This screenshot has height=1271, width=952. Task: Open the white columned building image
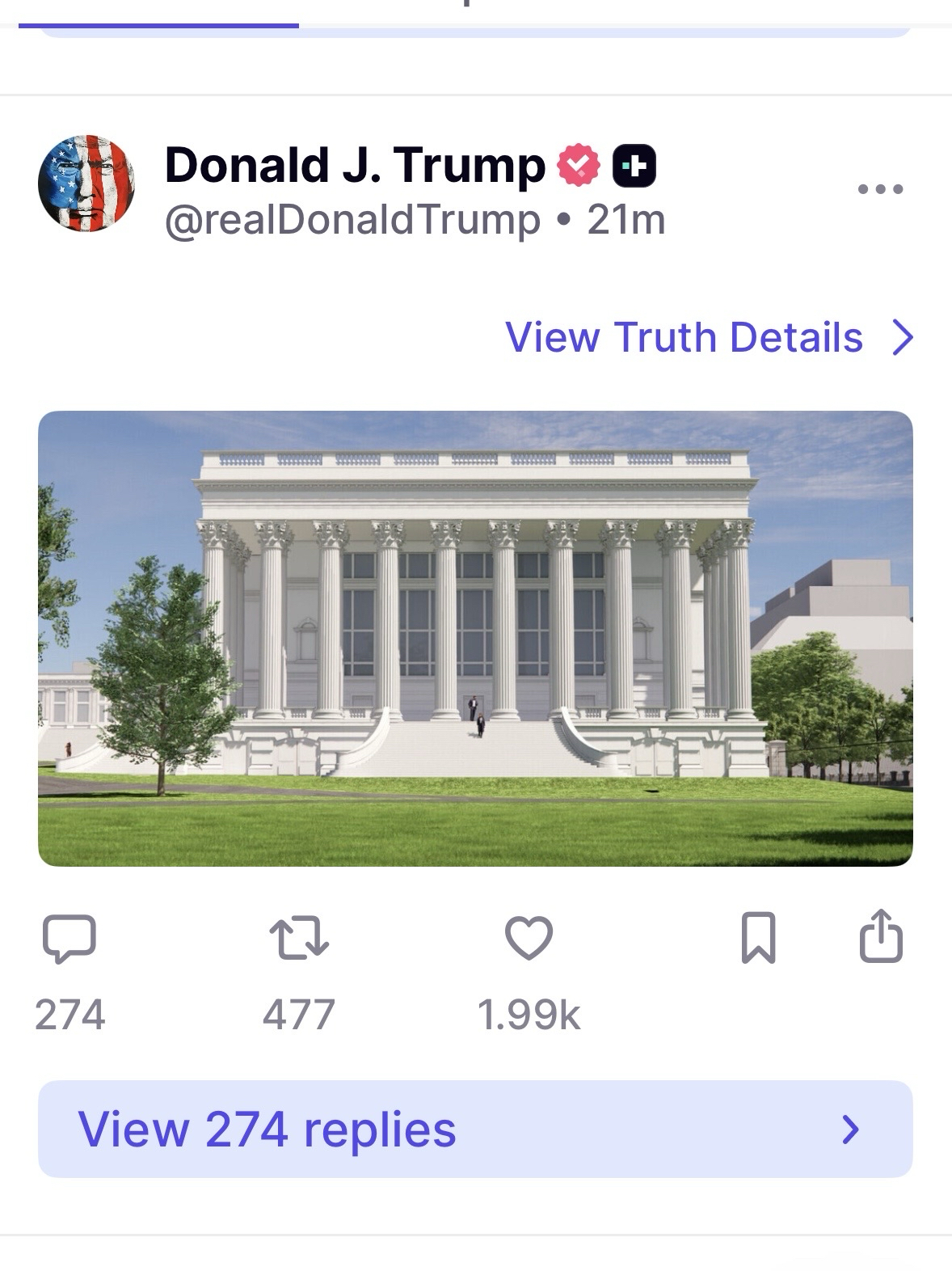[x=475, y=638]
